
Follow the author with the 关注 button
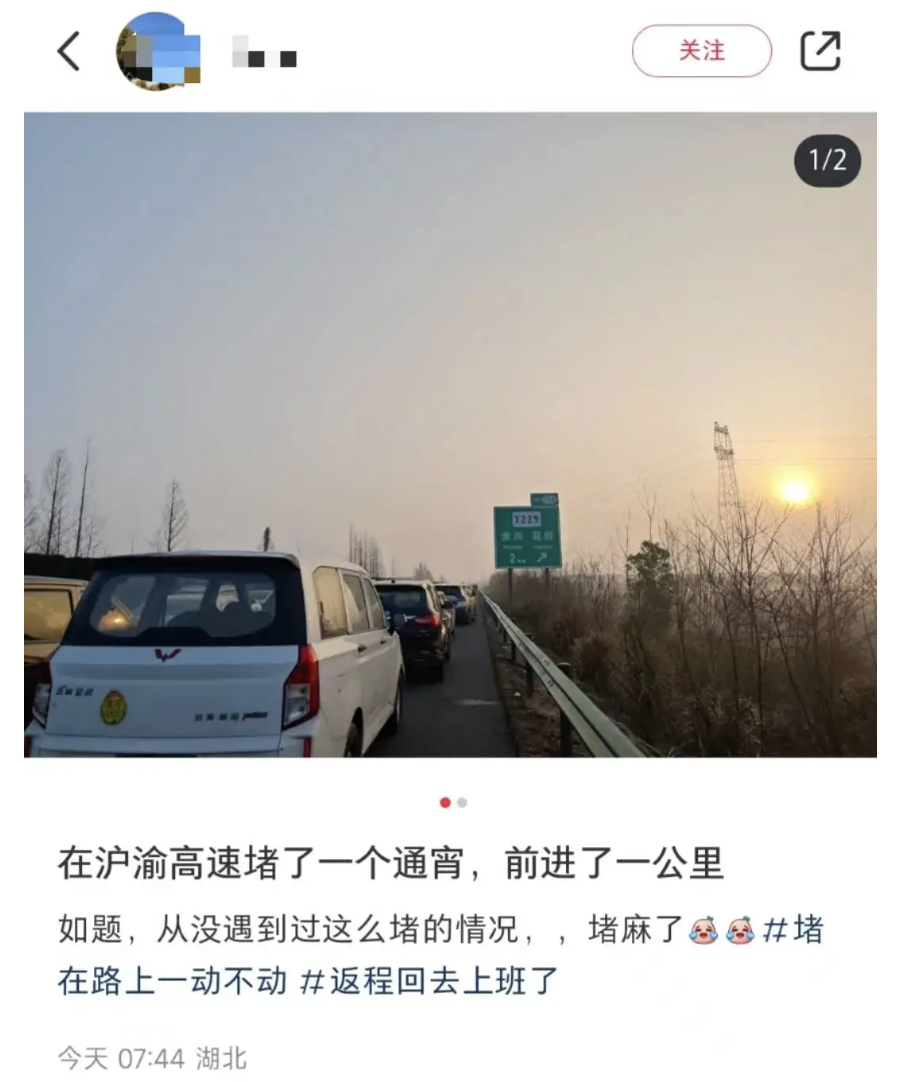[701, 51]
